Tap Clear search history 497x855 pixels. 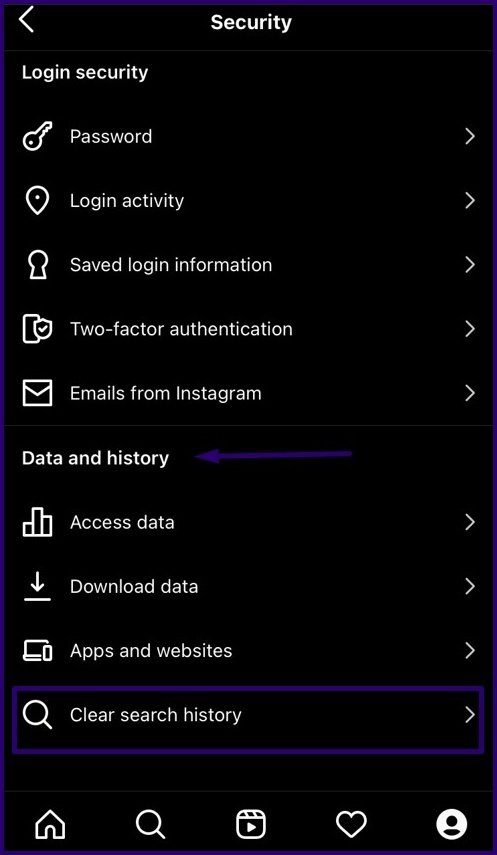click(x=248, y=715)
